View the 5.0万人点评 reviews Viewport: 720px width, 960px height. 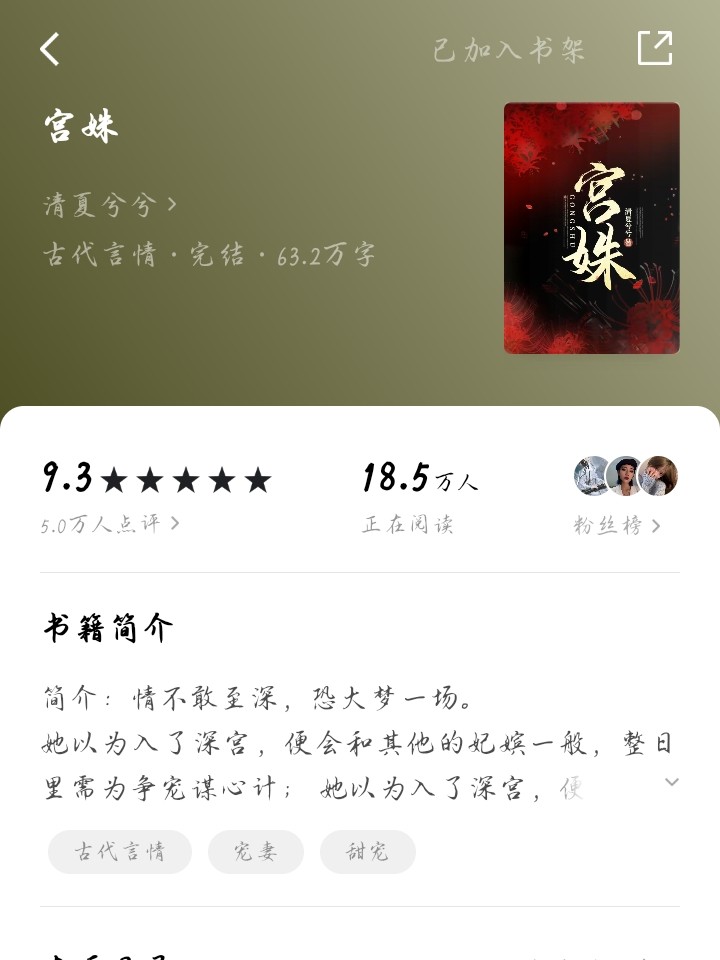[x=110, y=523]
